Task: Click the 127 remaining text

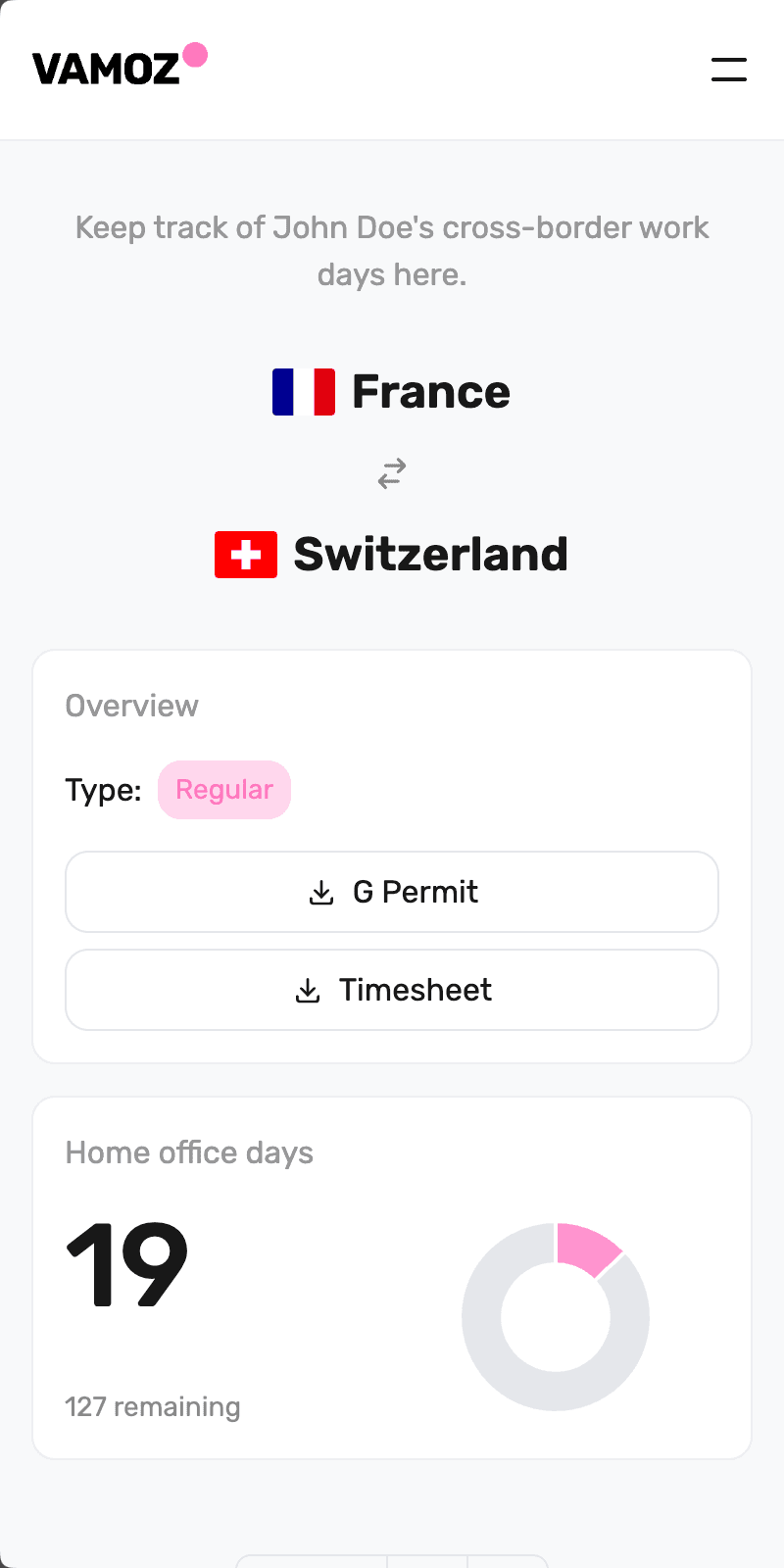Action: click(x=152, y=1406)
